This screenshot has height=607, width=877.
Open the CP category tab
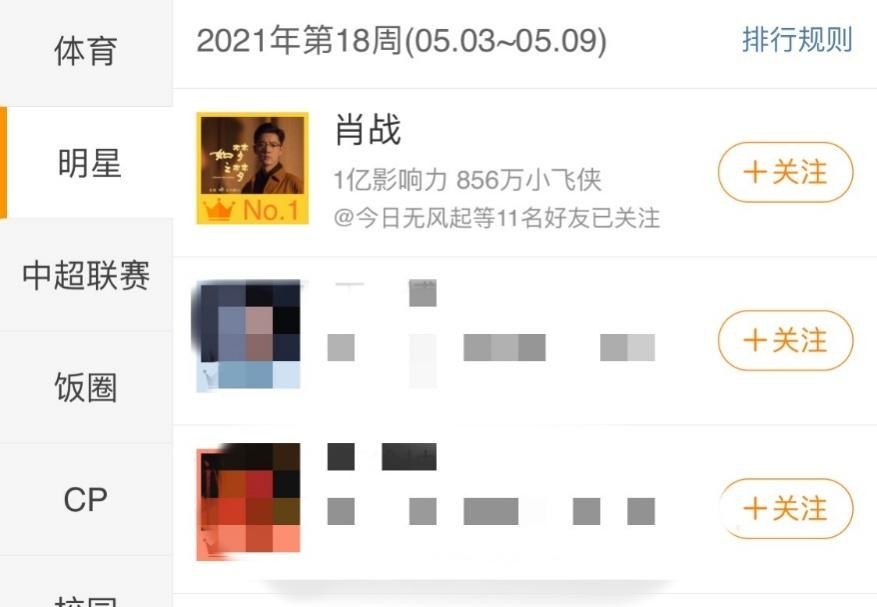tap(85, 499)
